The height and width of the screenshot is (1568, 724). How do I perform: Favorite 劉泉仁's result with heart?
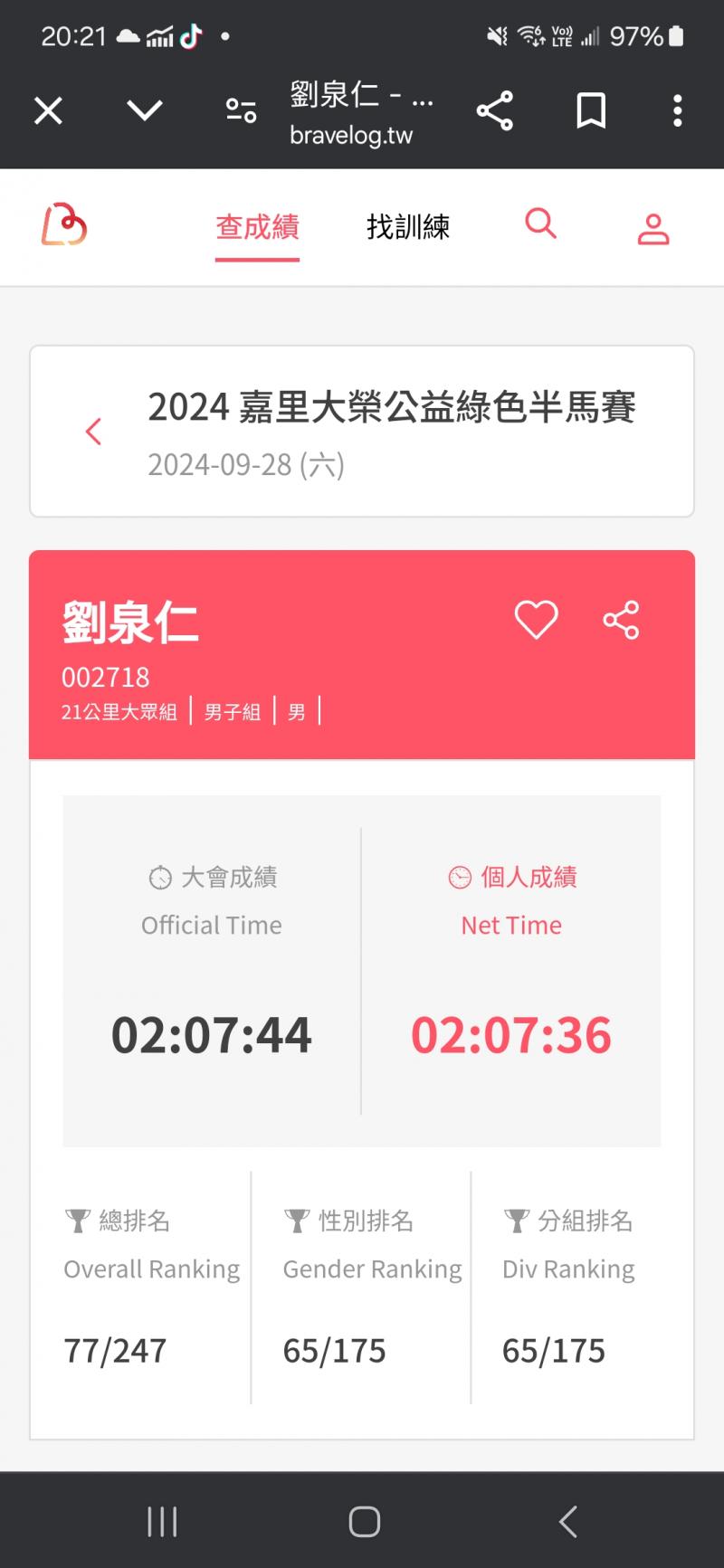pos(536,620)
